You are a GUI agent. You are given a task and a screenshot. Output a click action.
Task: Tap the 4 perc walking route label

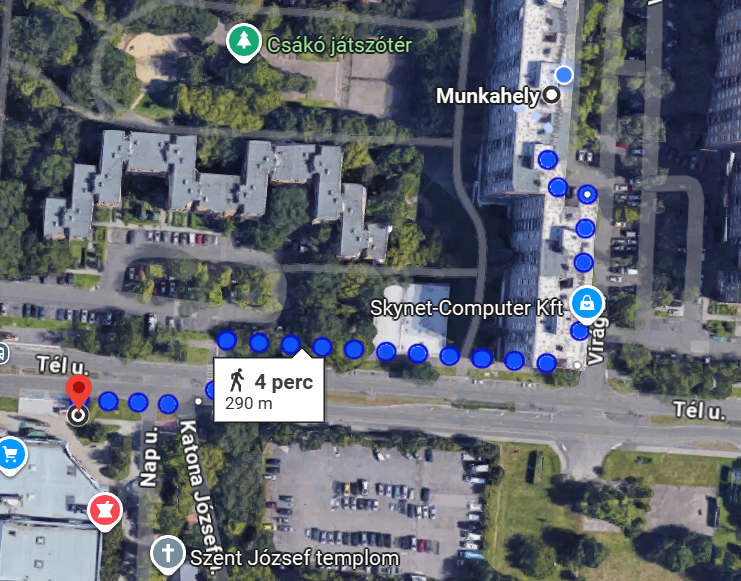coord(269,390)
